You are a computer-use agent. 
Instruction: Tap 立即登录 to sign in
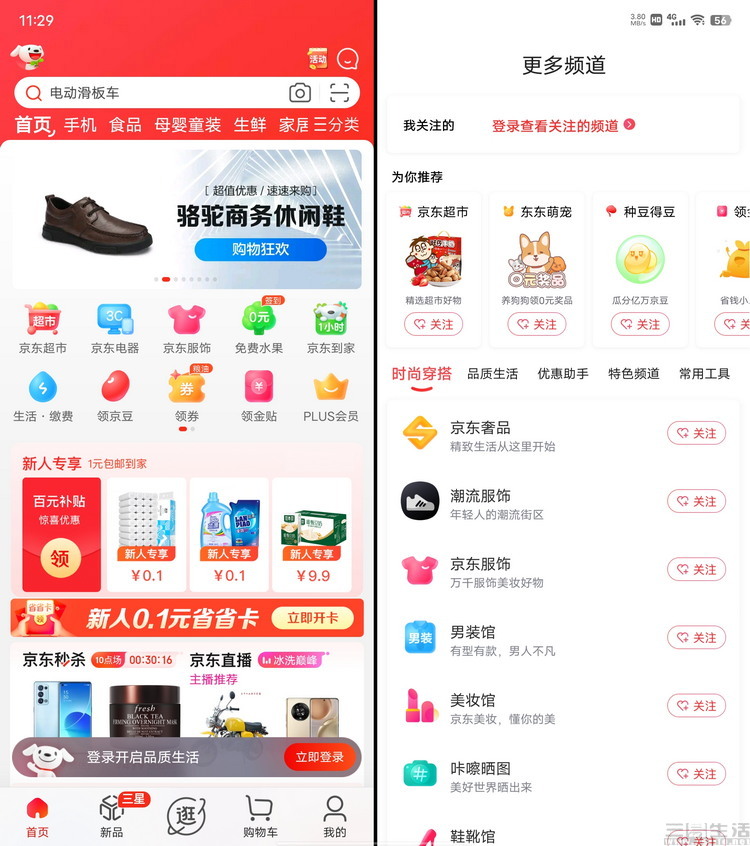tap(320, 757)
